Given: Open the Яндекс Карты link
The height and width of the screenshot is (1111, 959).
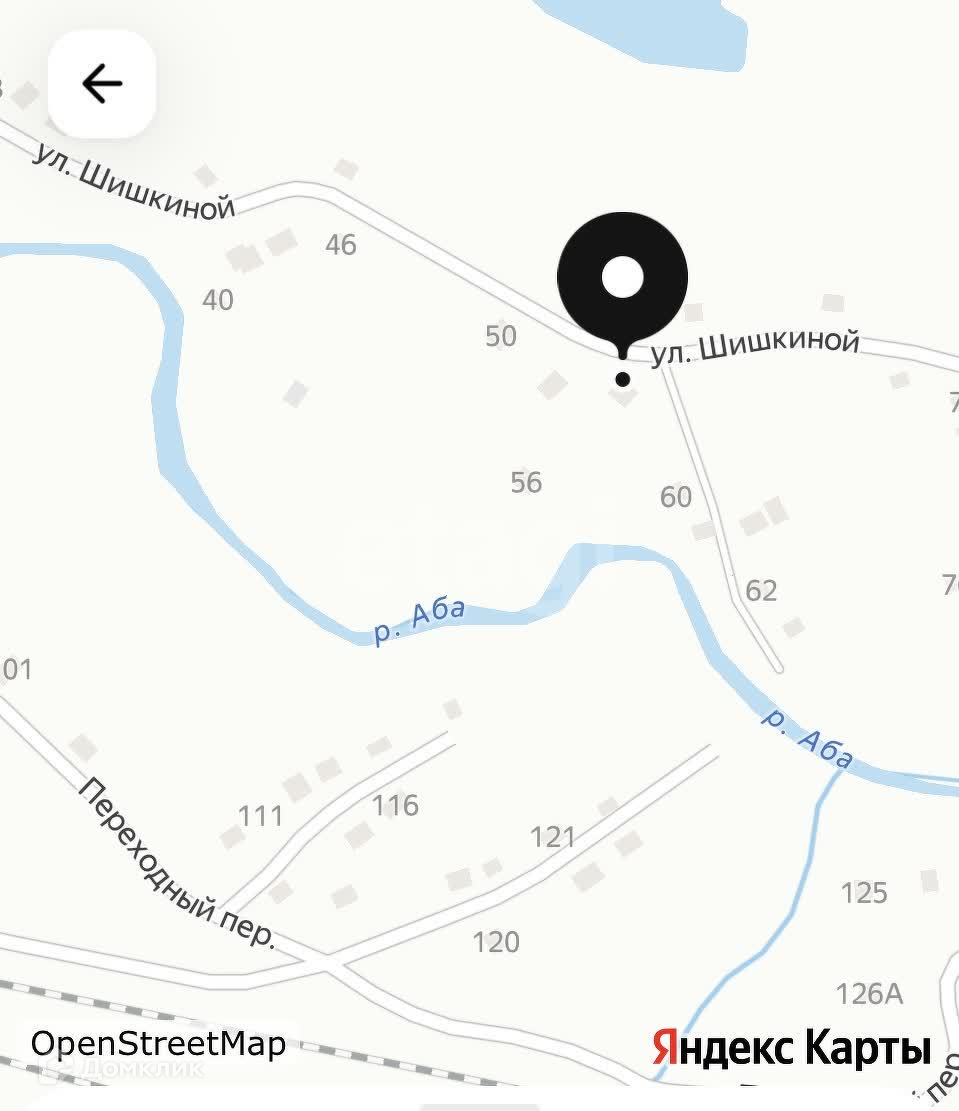Looking at the screenshot, I should coord(791,1049).
